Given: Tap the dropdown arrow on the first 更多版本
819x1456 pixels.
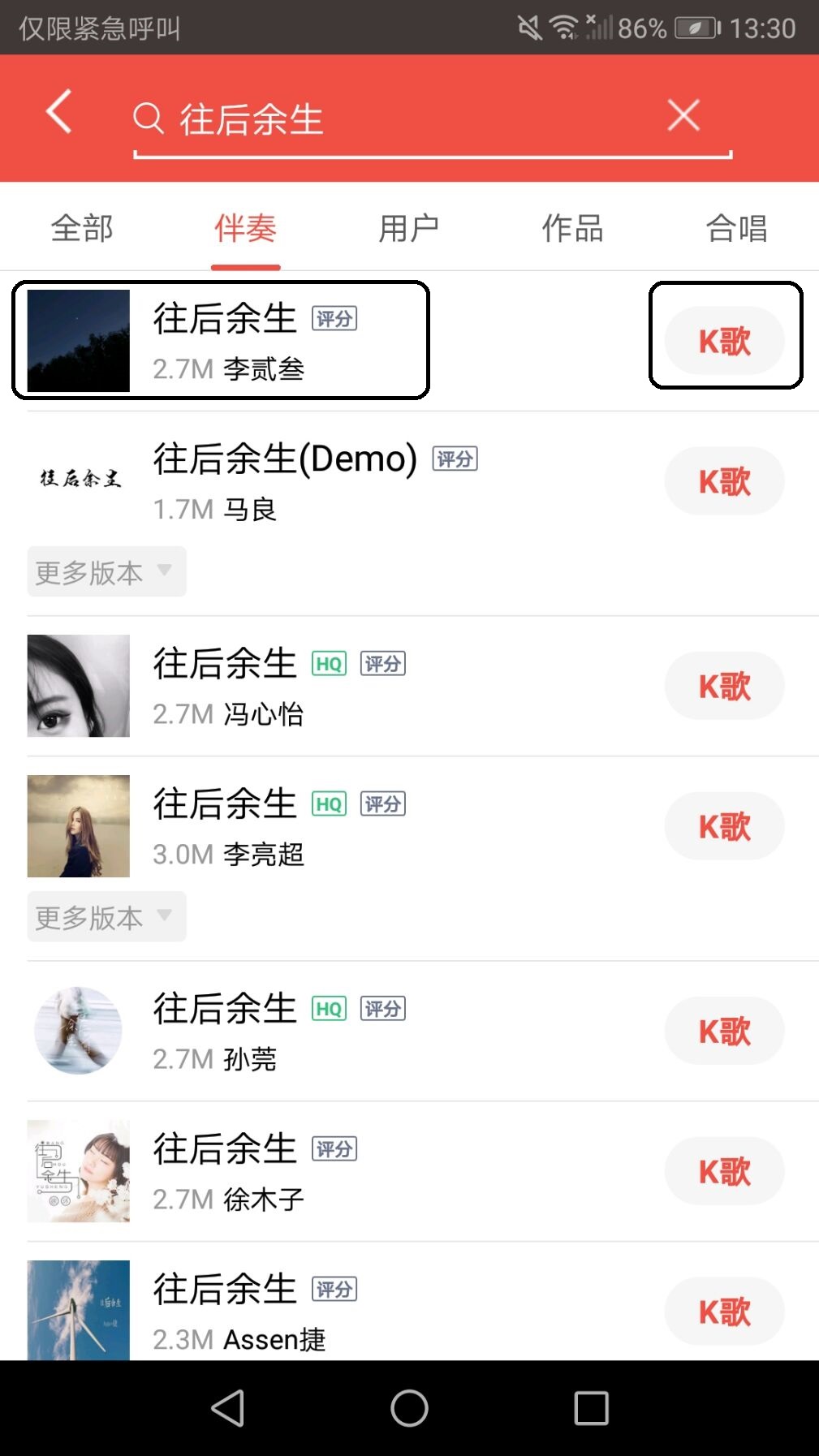Looking at the screenshot, I should [x=166, y=571].
